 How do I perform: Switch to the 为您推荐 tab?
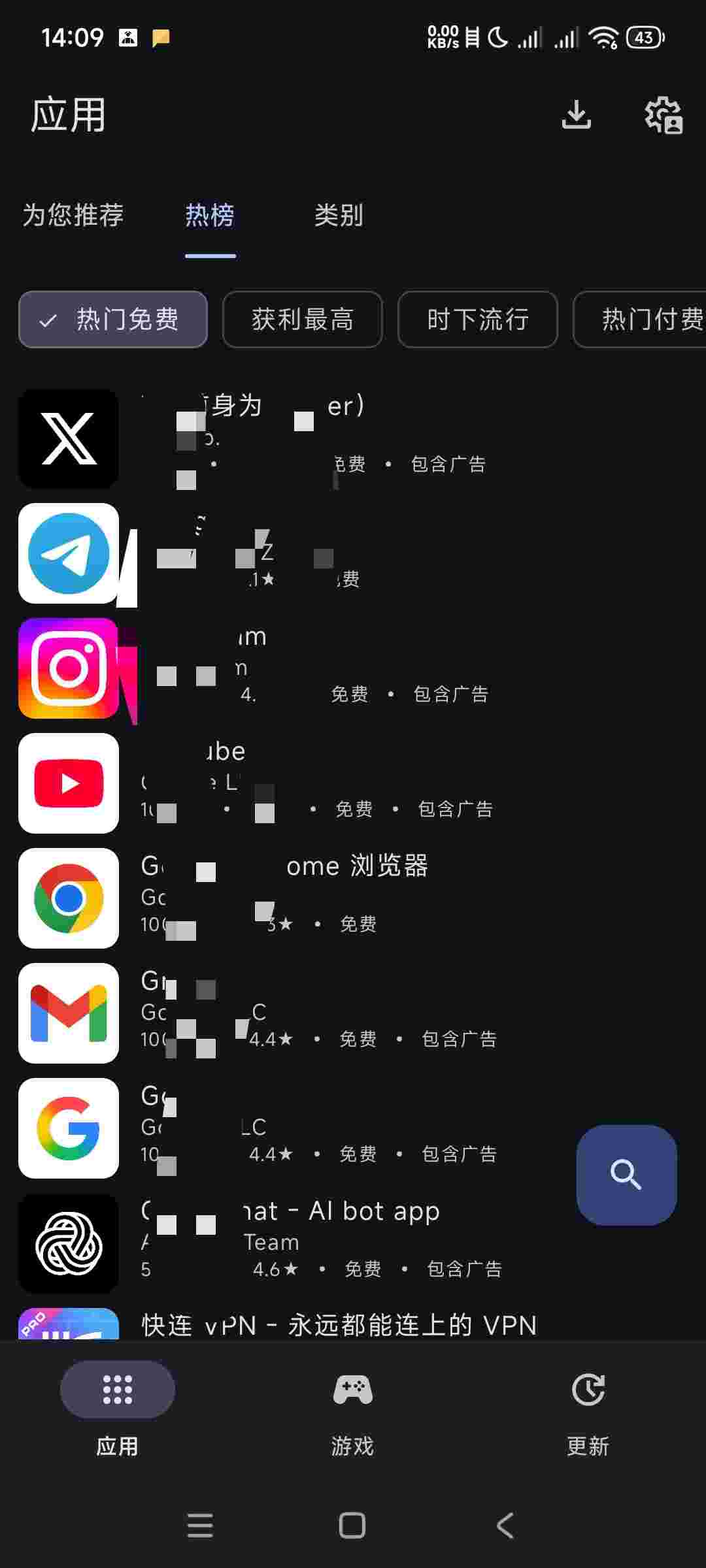pos(73,215)
